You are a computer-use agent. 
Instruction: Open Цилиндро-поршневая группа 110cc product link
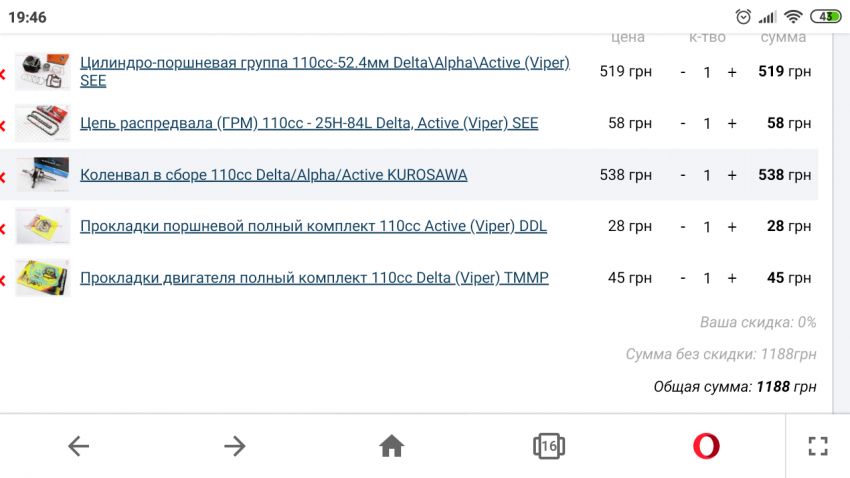(x=324, y=63)
